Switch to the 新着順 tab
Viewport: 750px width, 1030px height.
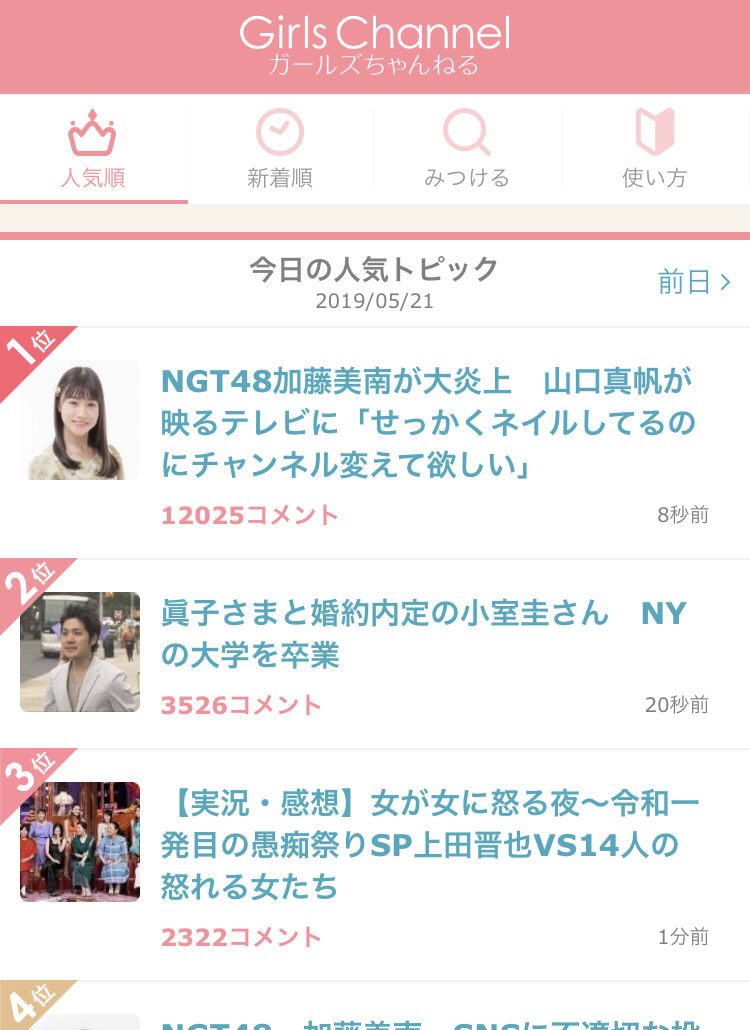280,150
